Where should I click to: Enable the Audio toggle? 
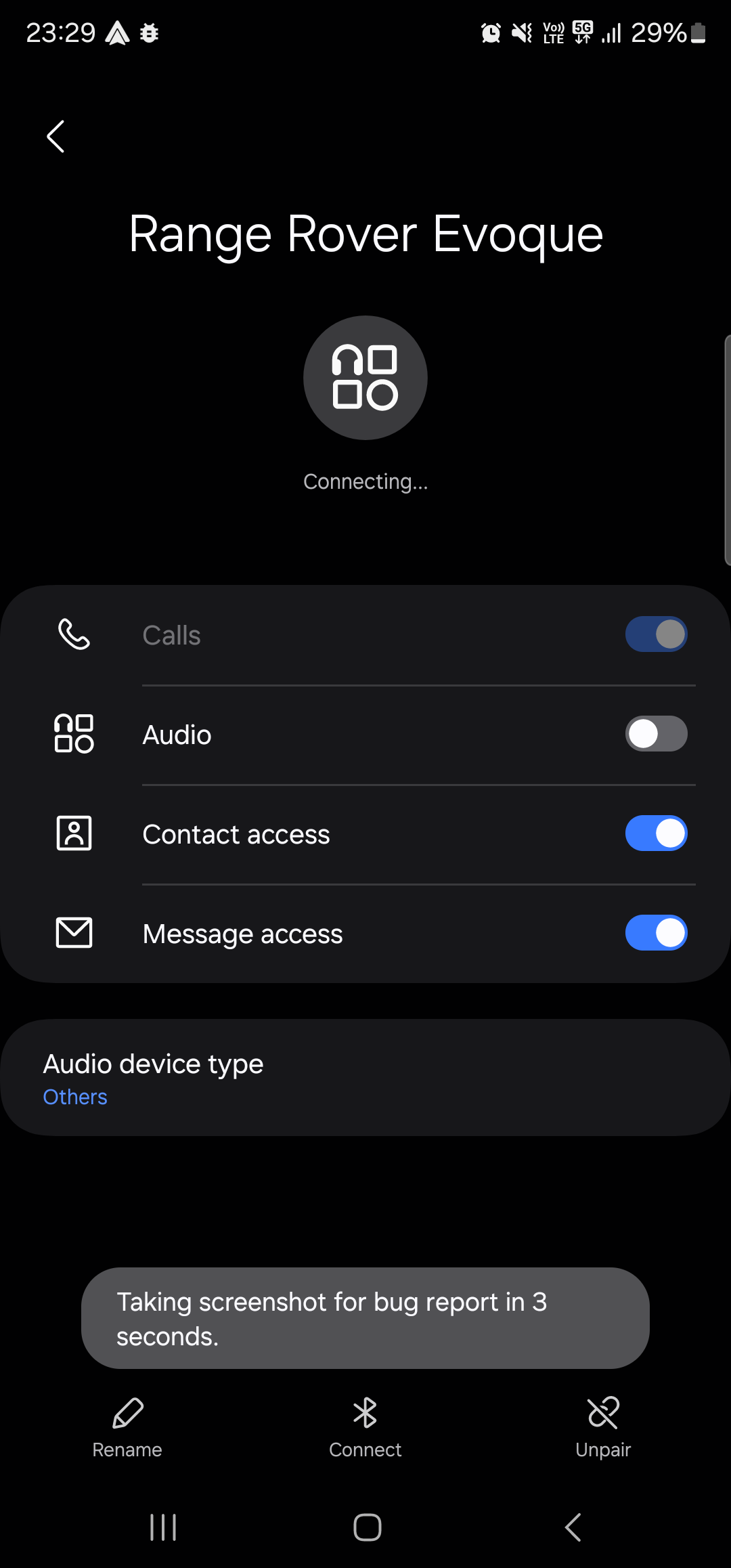click(656, 734)
